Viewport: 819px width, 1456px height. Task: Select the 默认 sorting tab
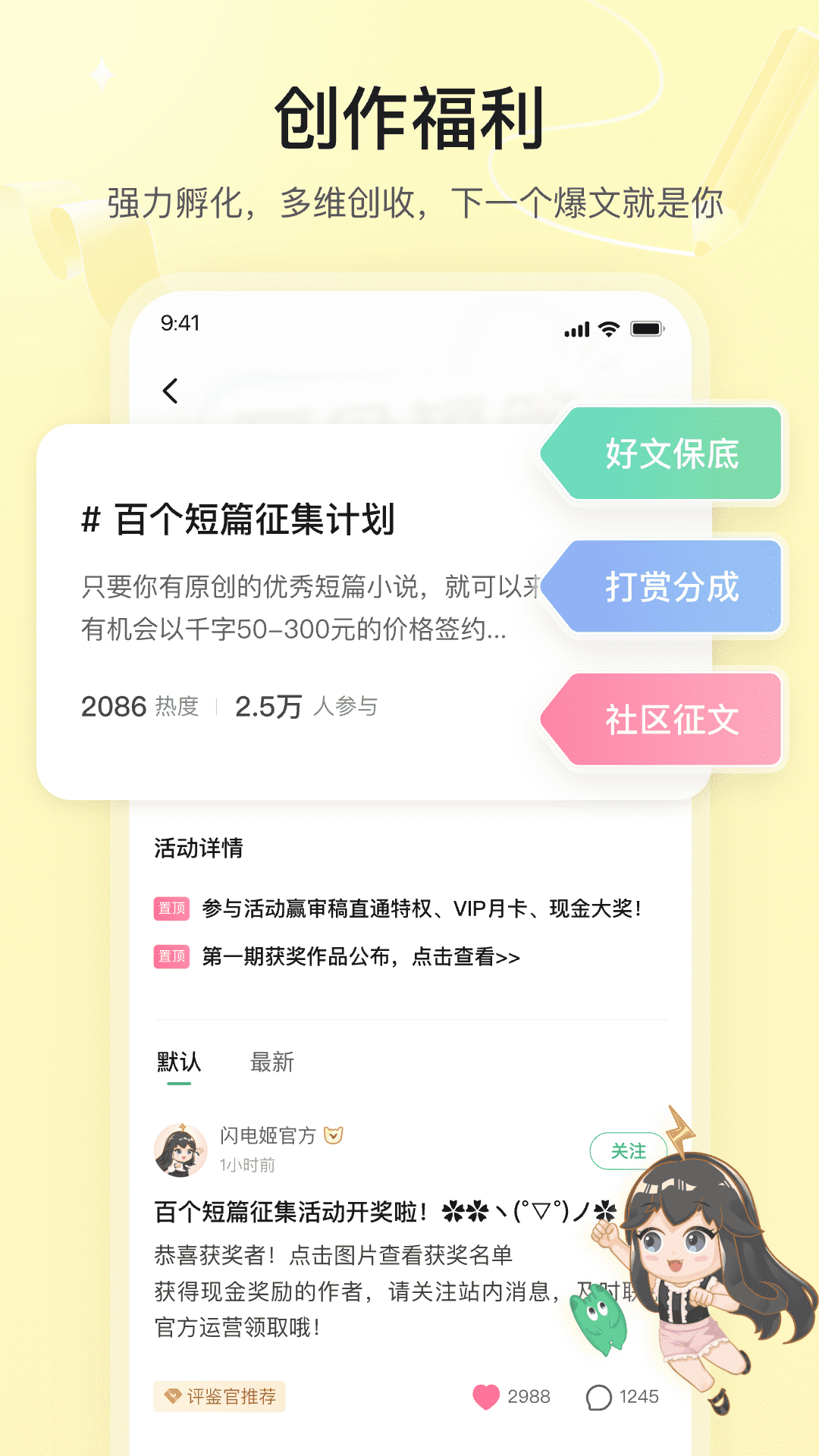tap(177, 1062)
